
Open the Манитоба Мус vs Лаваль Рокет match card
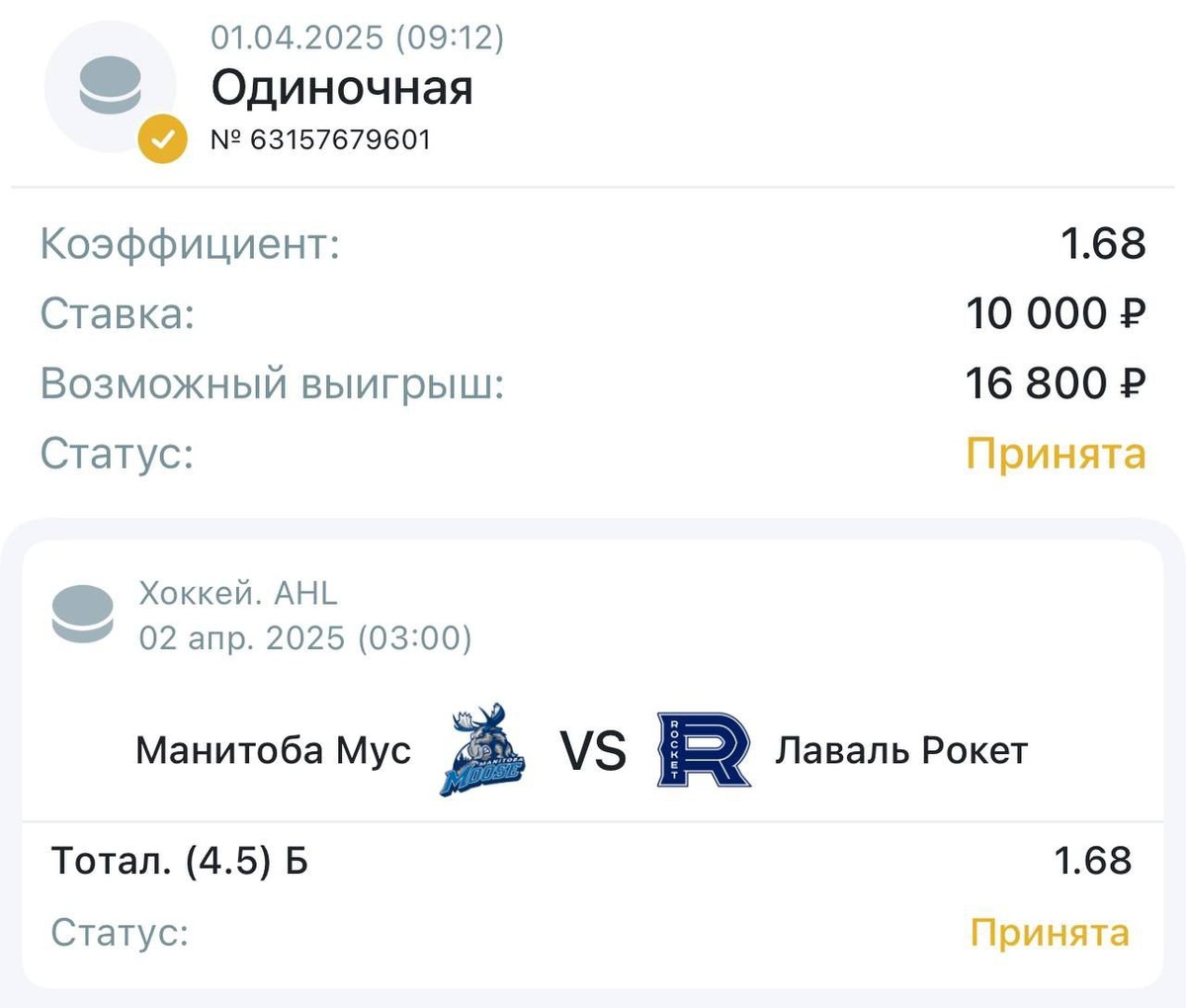click(591, 751)
